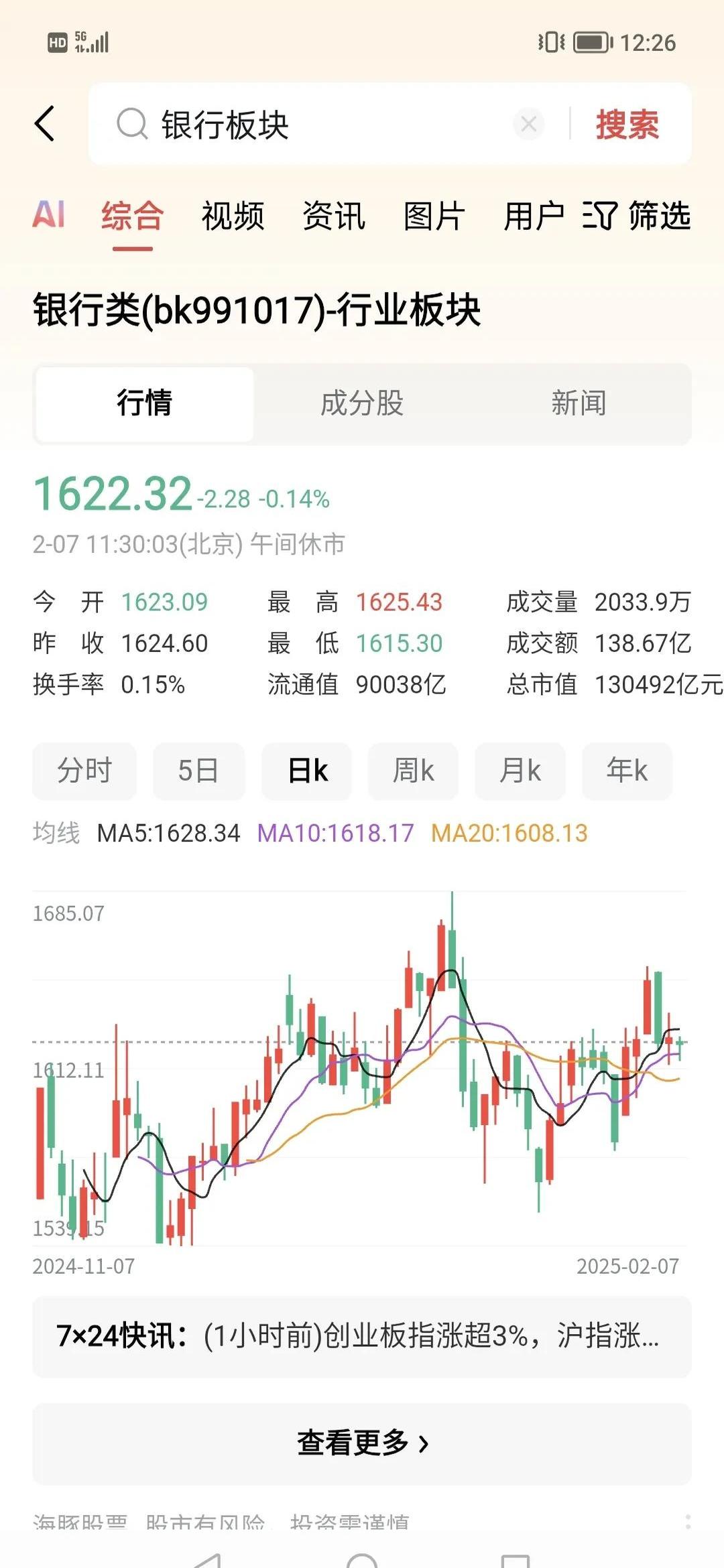Tap the back arrow to leave search results

pyautogui.click(x=45, y=125)
